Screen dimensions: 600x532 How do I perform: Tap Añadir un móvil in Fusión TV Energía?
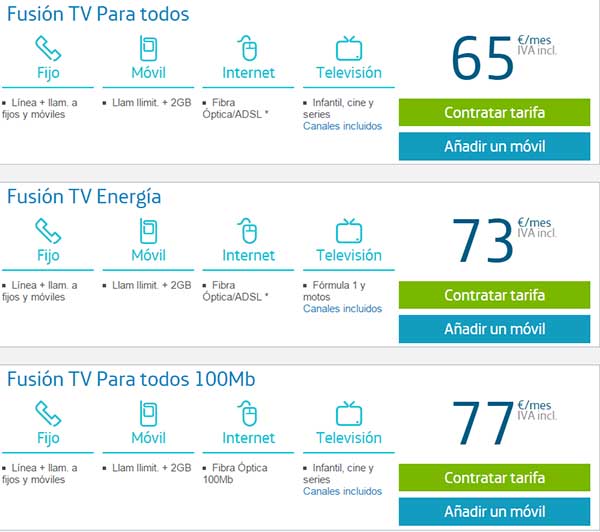coord(494,329)
